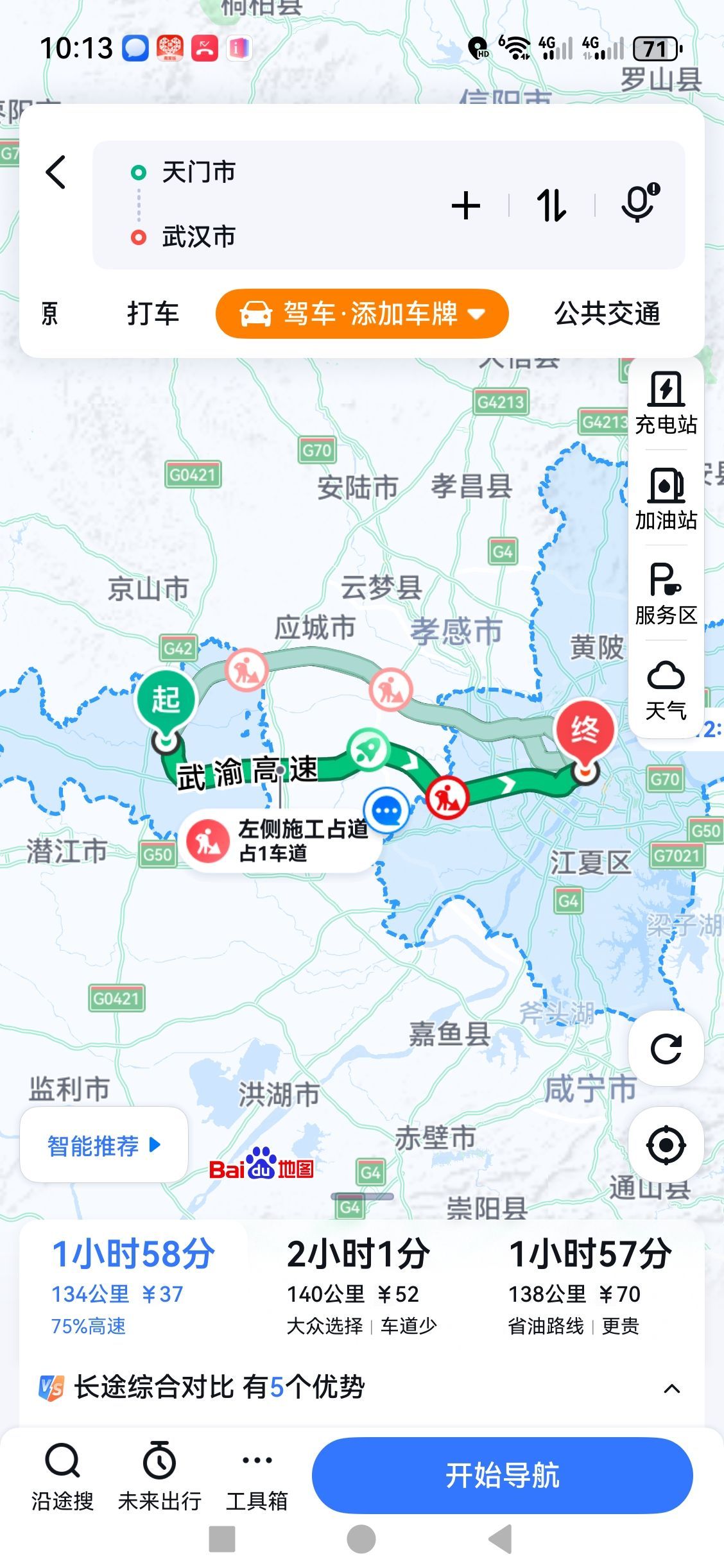The height and width of the screenshot is (1568, 724).
Task: Swap start and destination
Action: click(551, 206)
